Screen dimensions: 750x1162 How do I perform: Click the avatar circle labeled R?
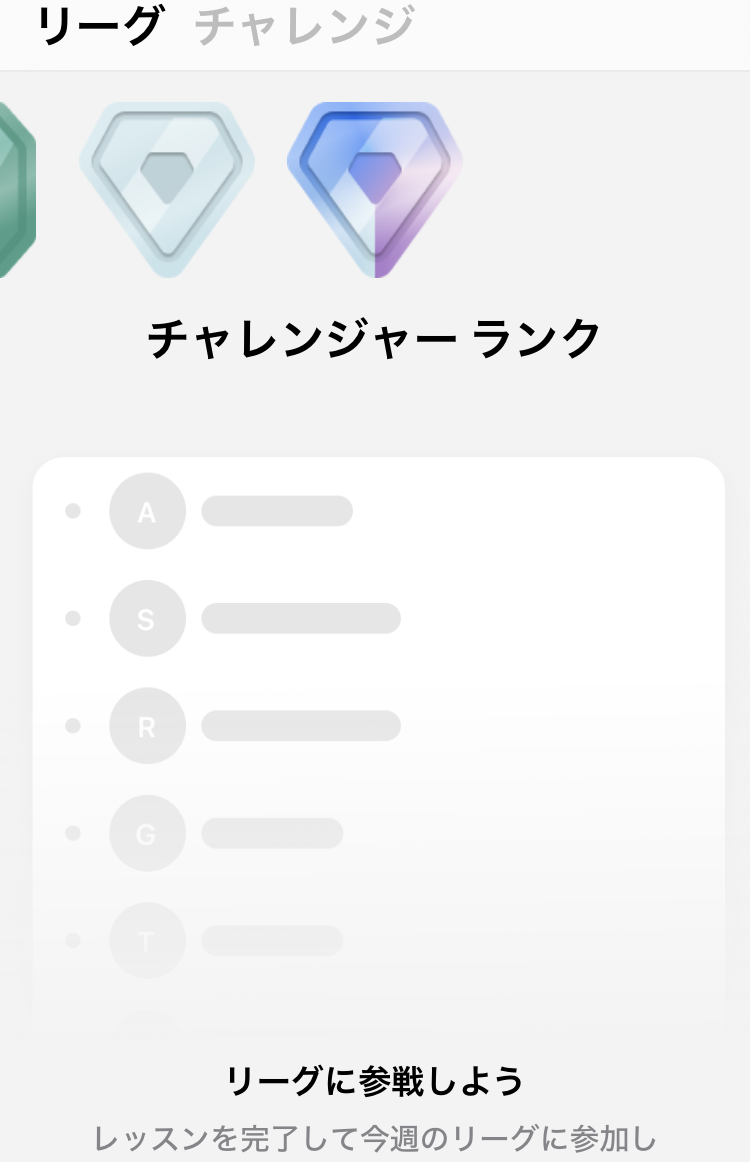tap(147, 726)
